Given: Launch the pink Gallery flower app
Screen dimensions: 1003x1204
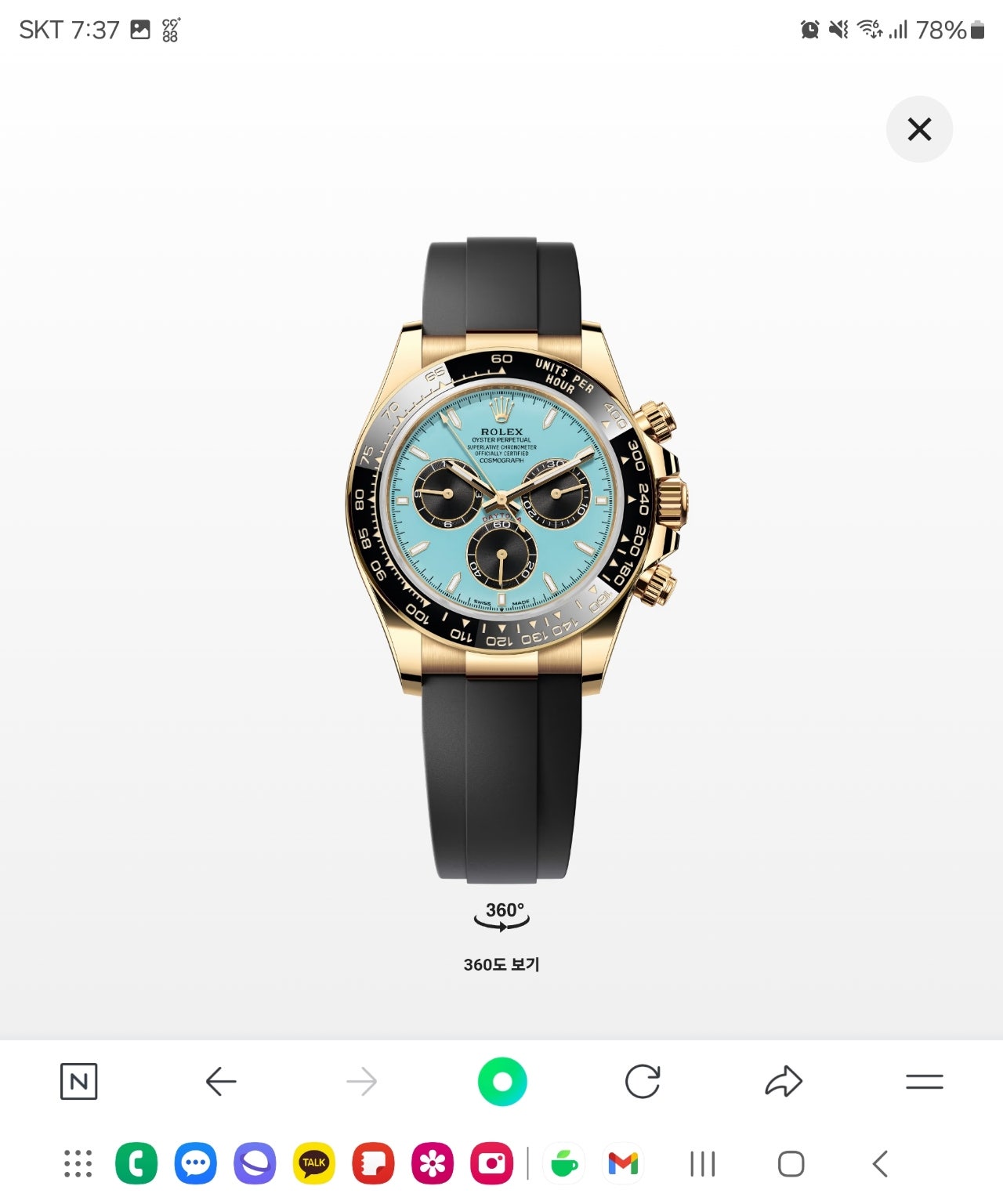Looking at the screenshot, I should click(433, 1164).
